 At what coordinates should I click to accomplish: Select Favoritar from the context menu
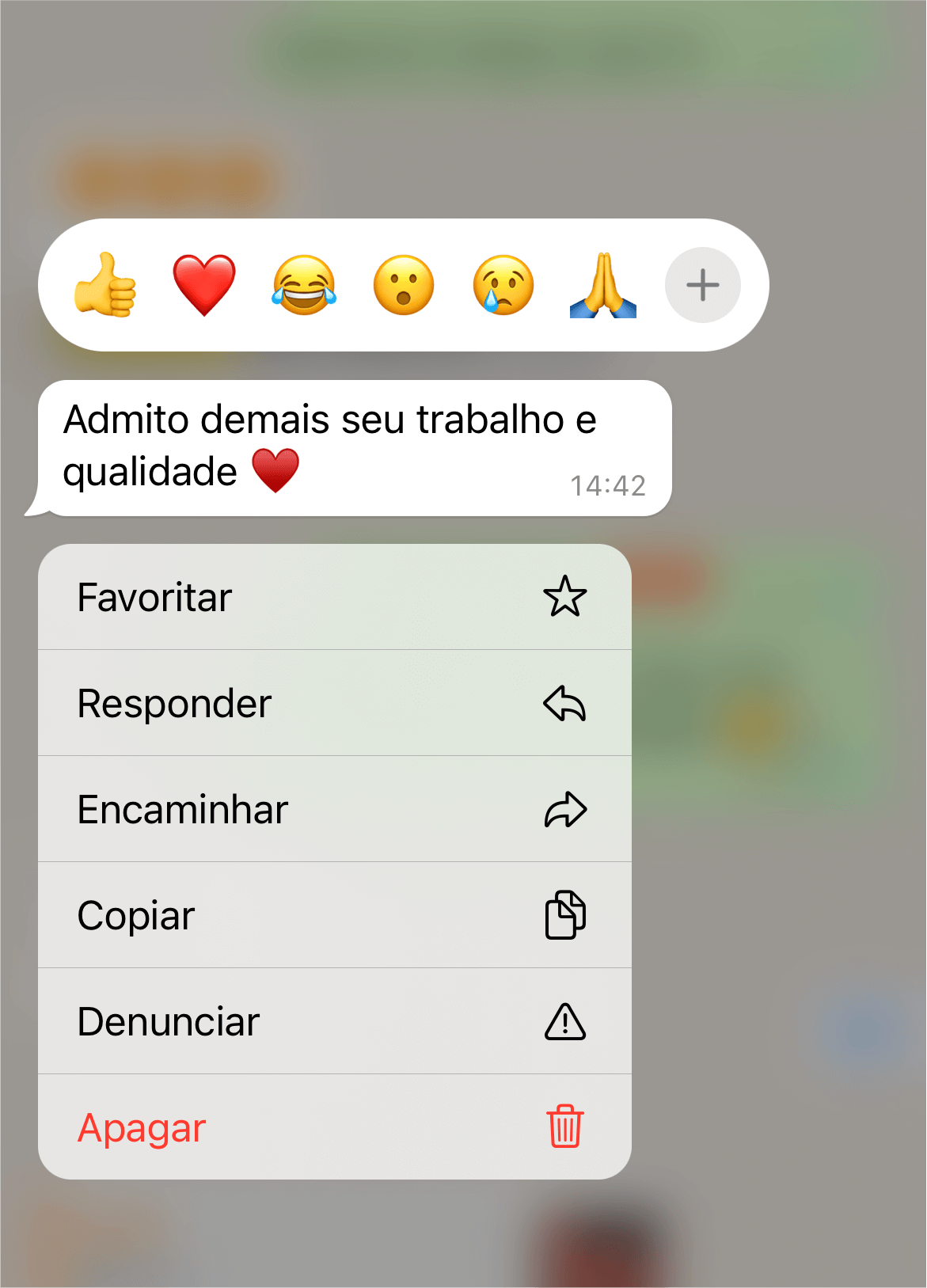click(x=154, y=598)
